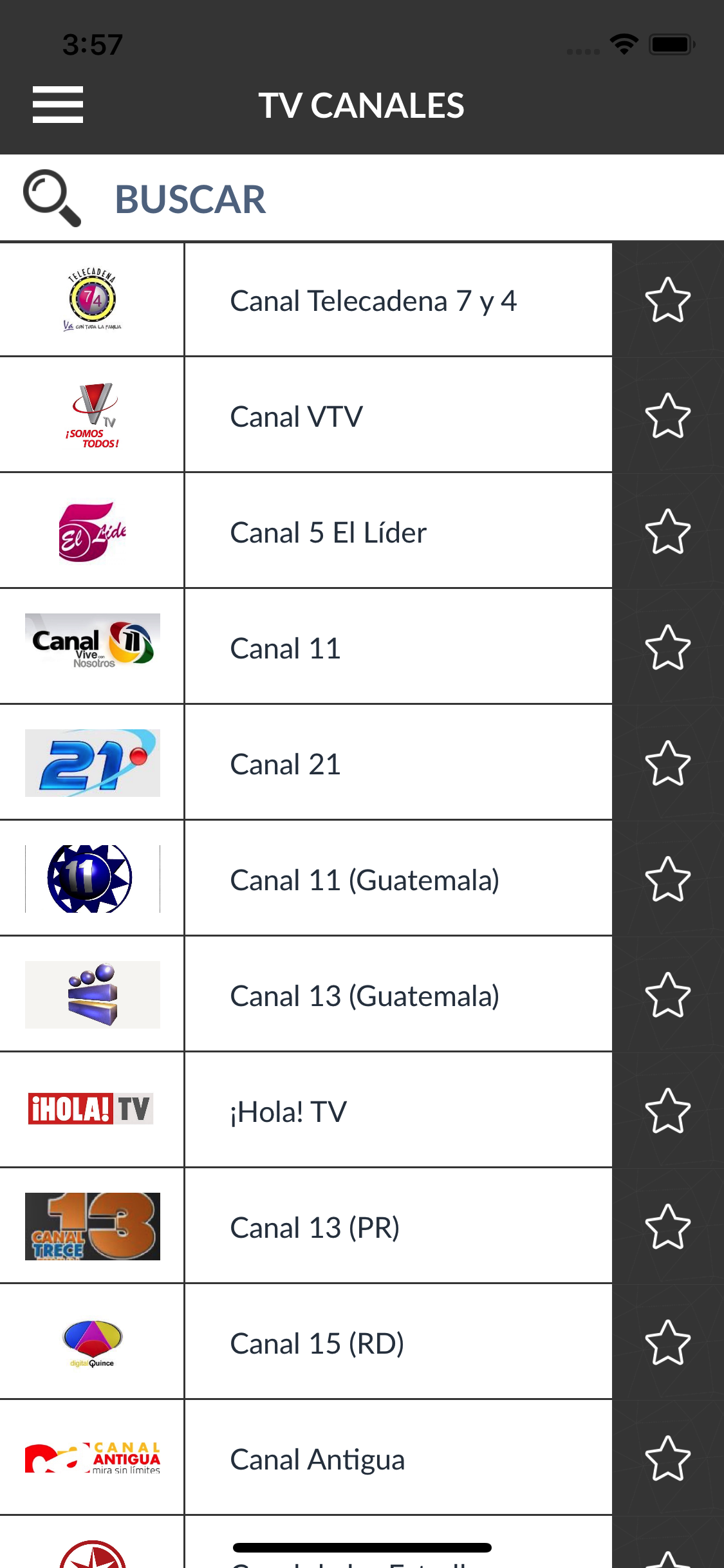Screen dimensions: 724x1568
Task: Star Canal 11 as a favorite
Action: click(668, 647)
